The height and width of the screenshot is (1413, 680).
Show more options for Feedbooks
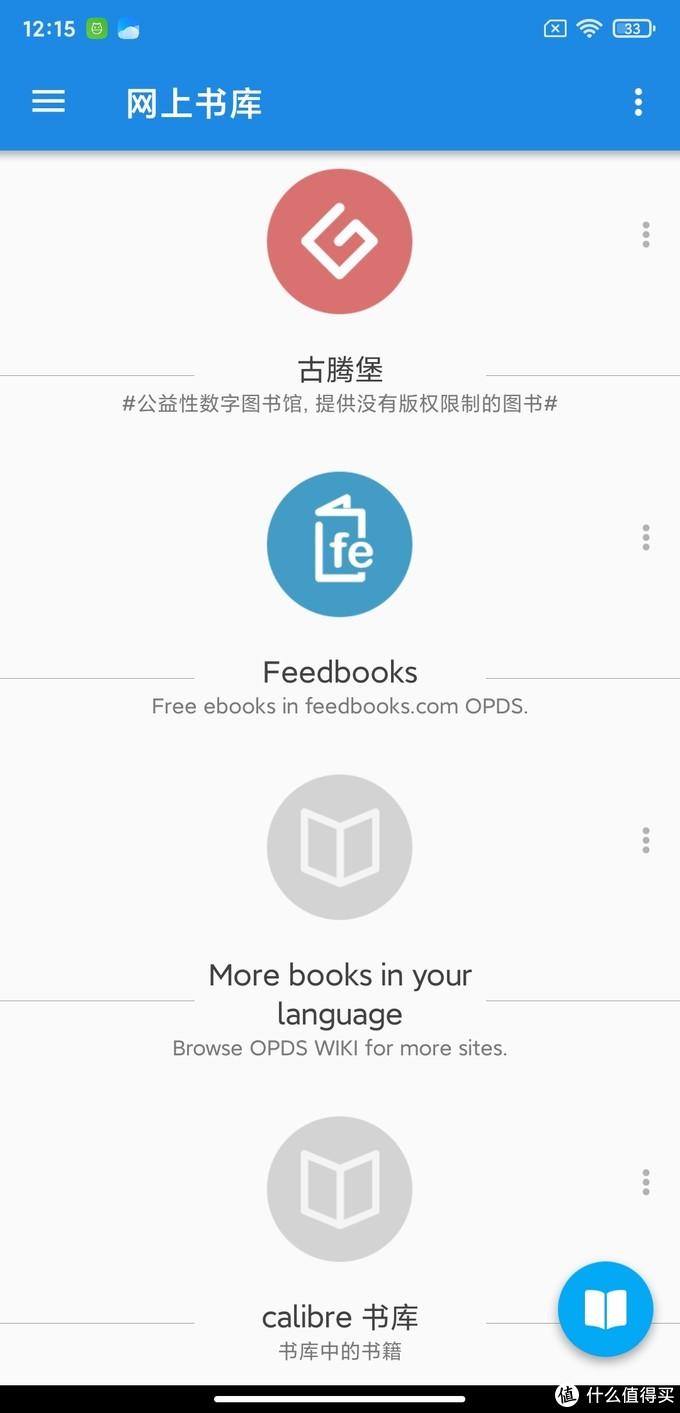[x=646, y=537]
